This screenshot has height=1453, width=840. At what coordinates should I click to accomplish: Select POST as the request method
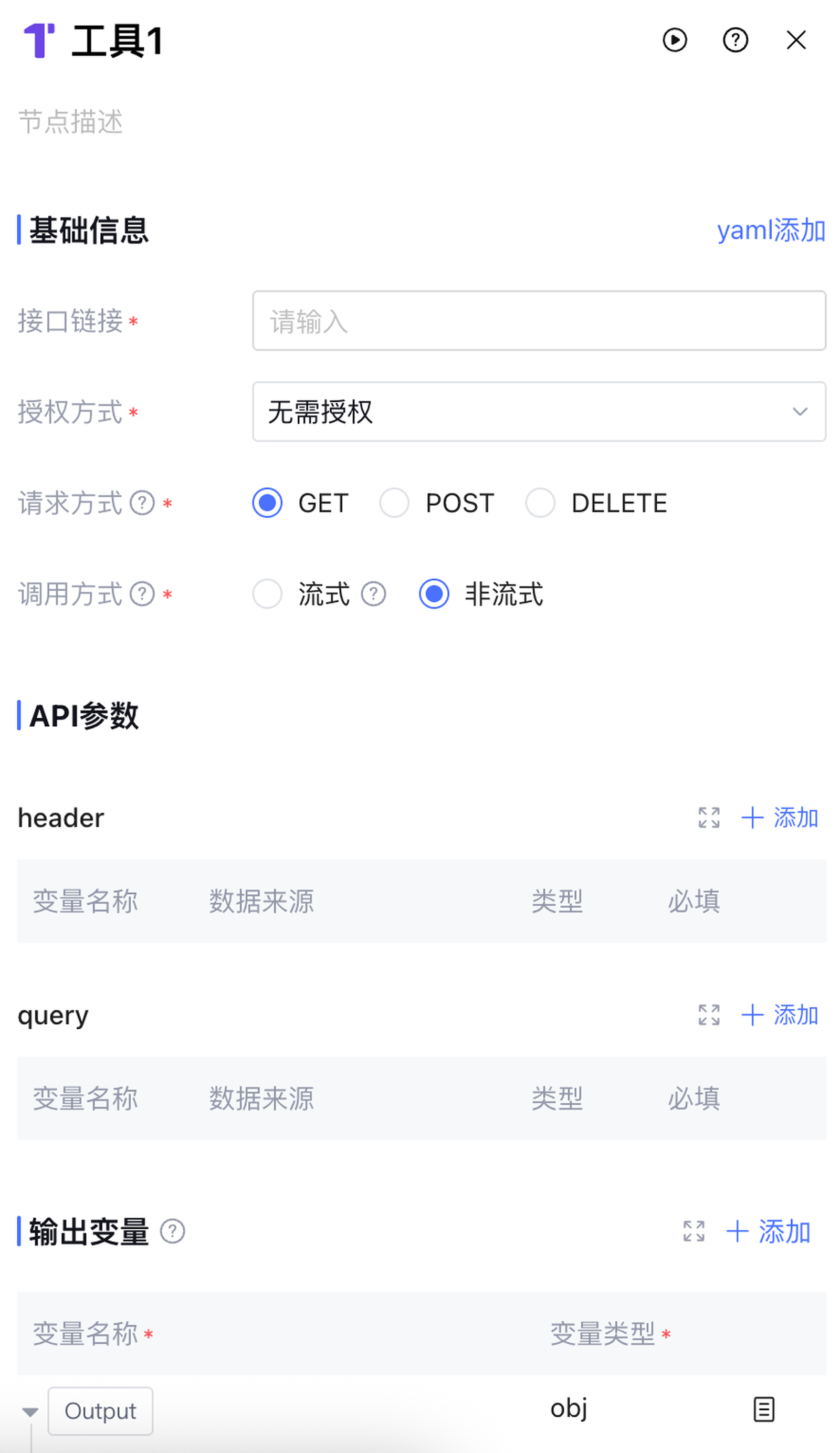[394, 503]
